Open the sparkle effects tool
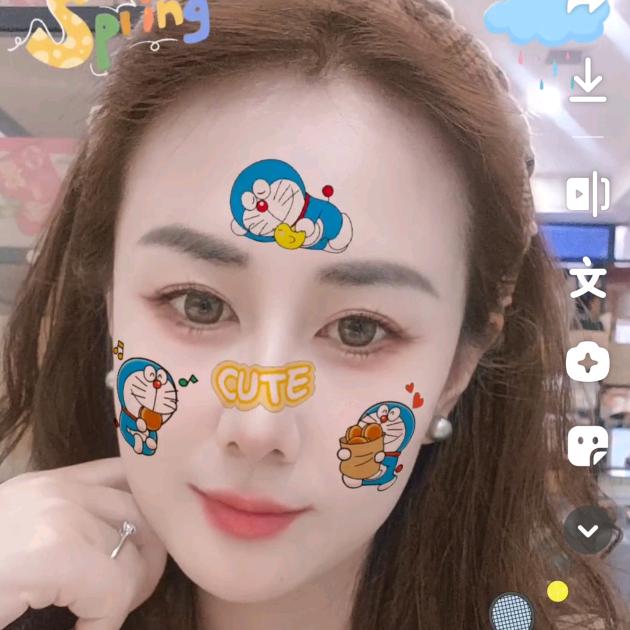Viewport: 630px width, 630px height. point(588,363)
